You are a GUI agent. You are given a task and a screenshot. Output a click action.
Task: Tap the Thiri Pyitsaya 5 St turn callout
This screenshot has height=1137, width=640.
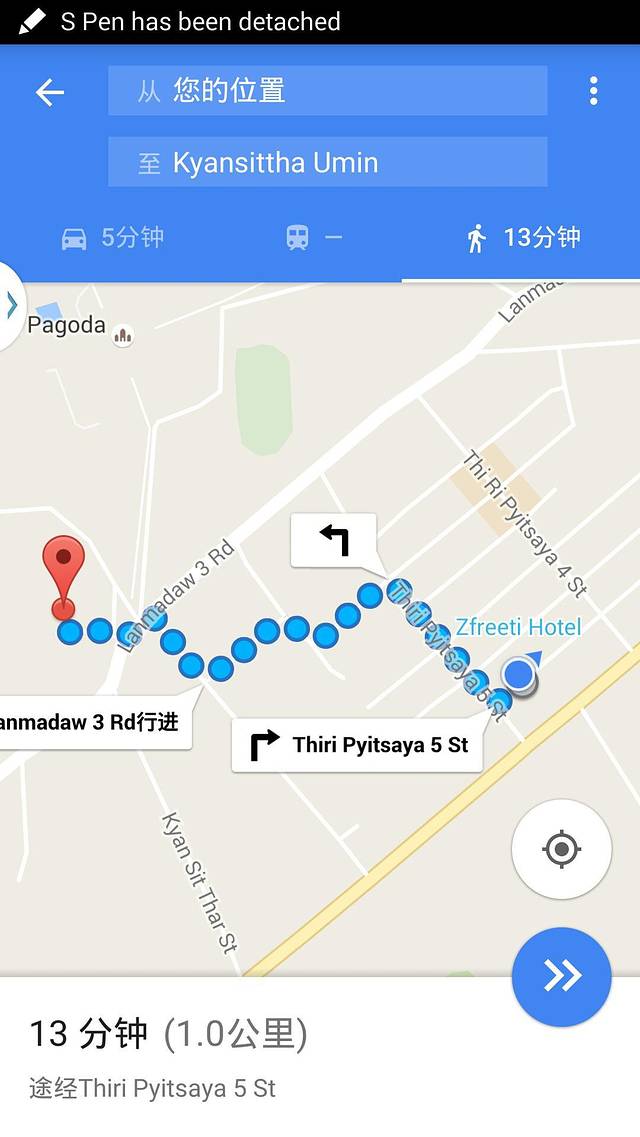[x=357, y=745]
